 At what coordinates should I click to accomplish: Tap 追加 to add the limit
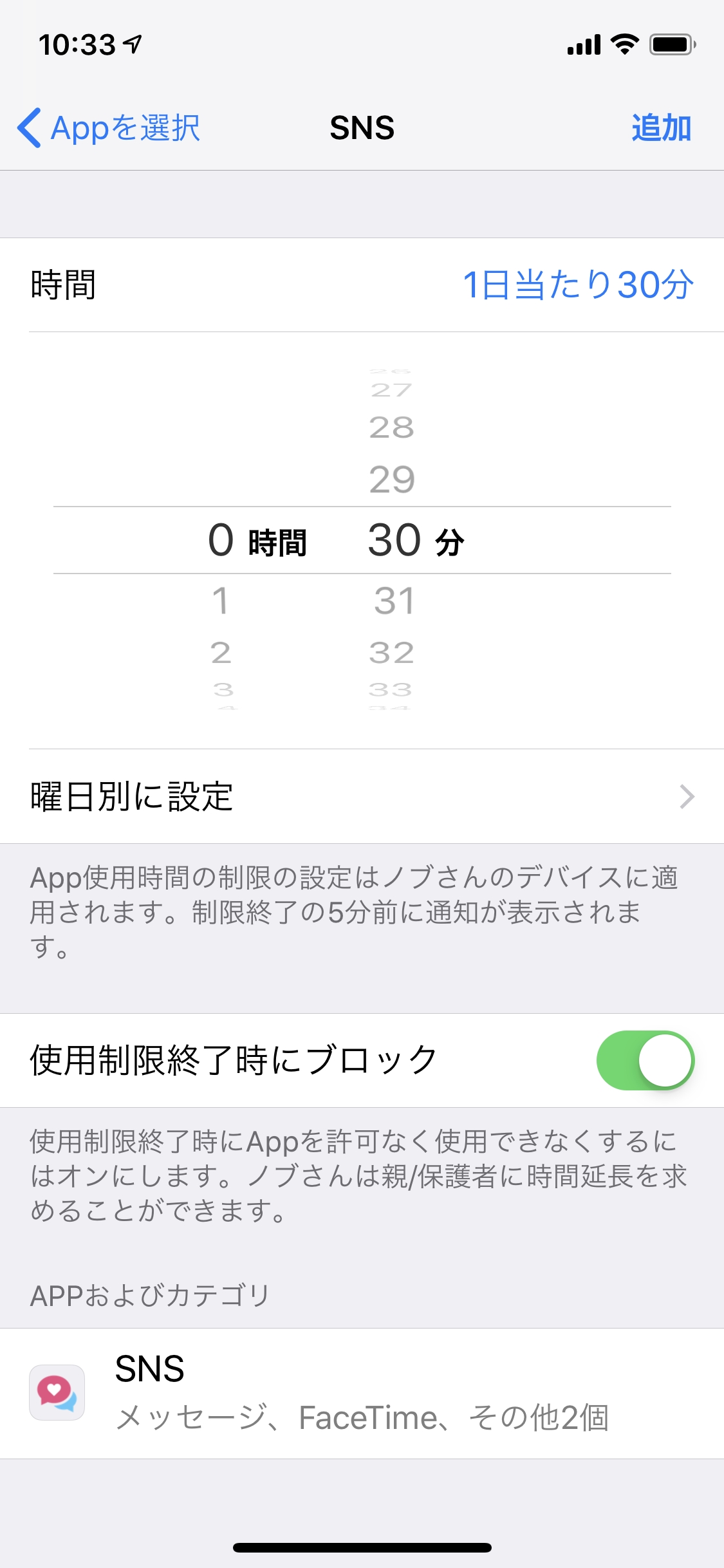[661, 127]
